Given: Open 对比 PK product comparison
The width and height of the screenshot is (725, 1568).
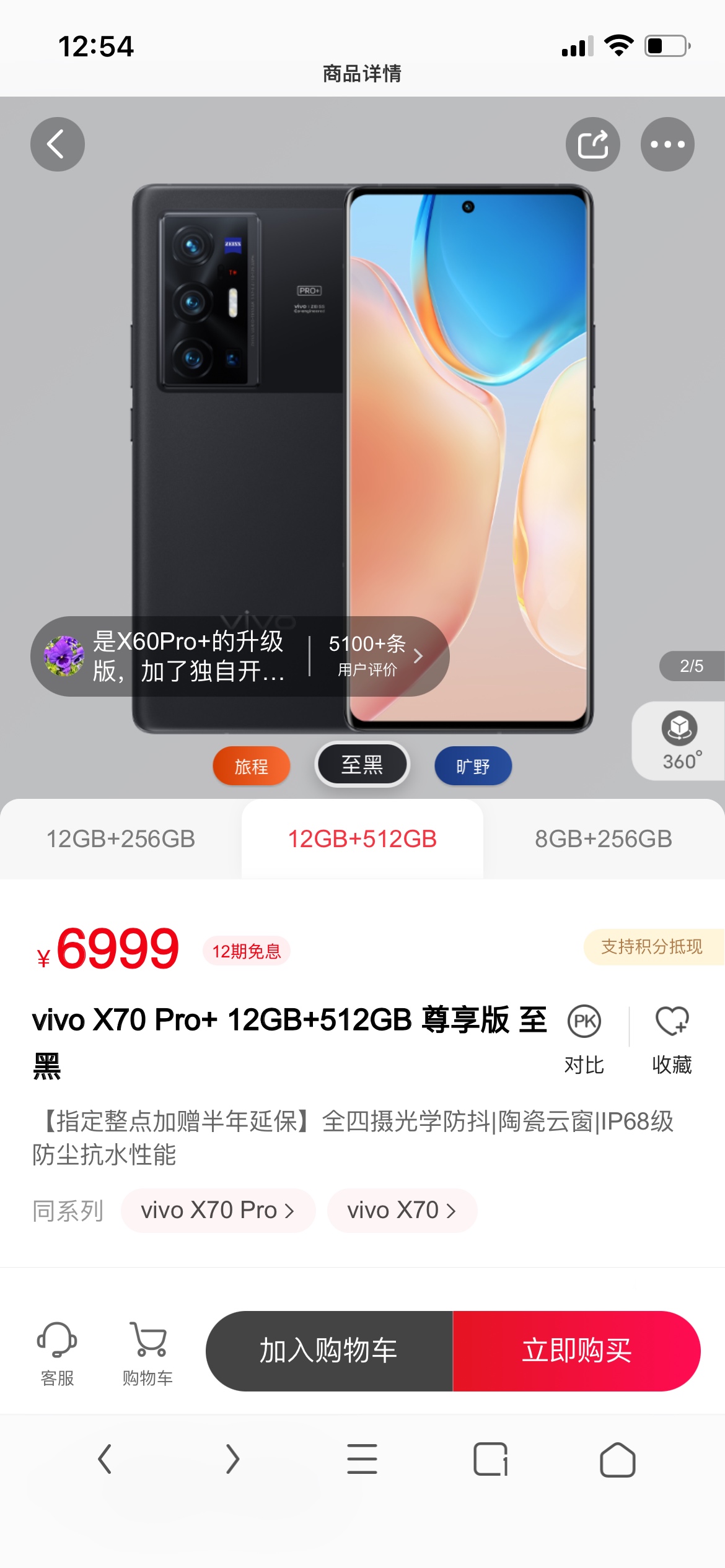Looking at the screenshot, I should pyautogui.click(x=584, y=1039).
